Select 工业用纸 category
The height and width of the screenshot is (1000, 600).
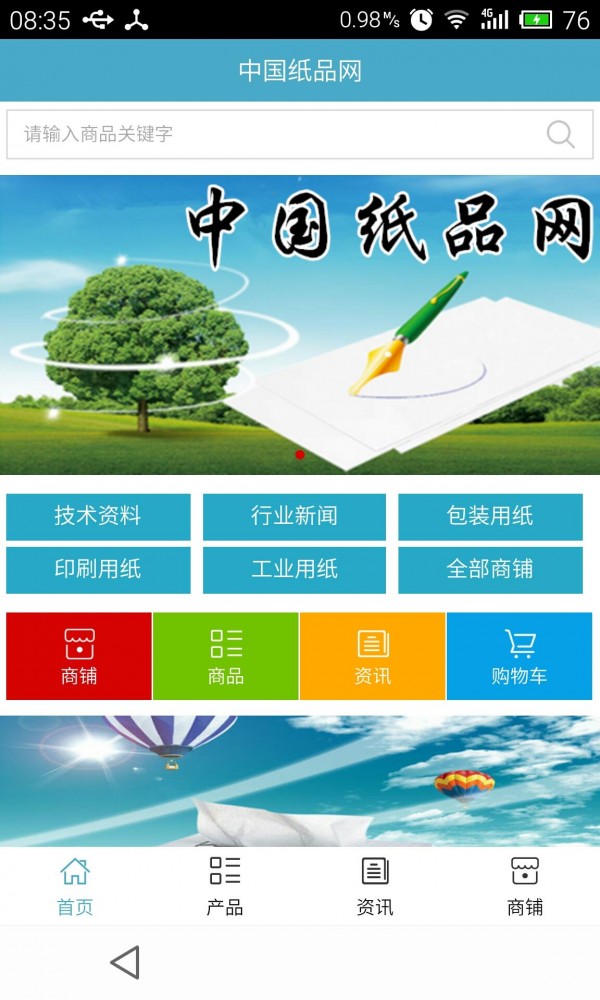[x=294, y=569]
